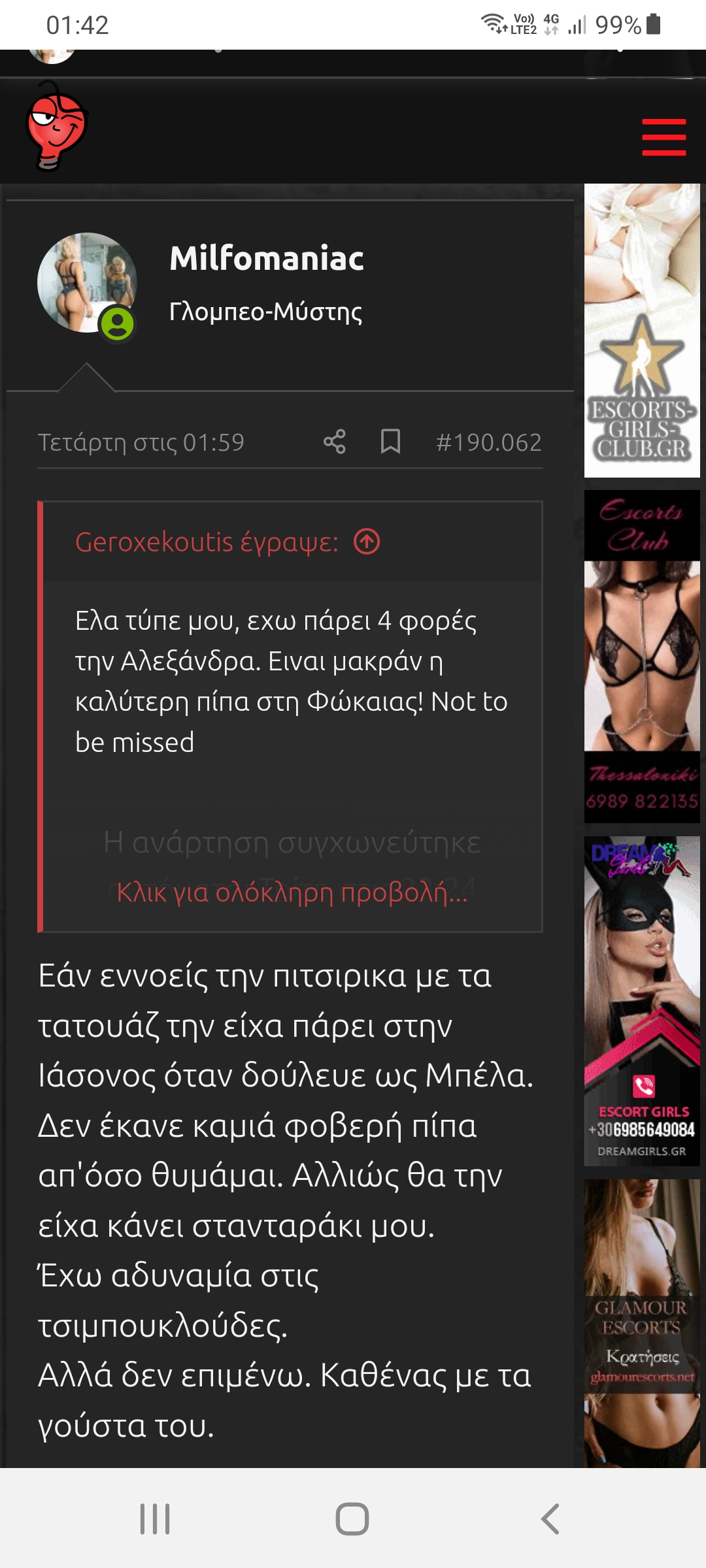Open the Escorts-Girls-Club.gr banner
Image resolution: width=706 pixels, height=1568 pixels.
pos(641,331)
